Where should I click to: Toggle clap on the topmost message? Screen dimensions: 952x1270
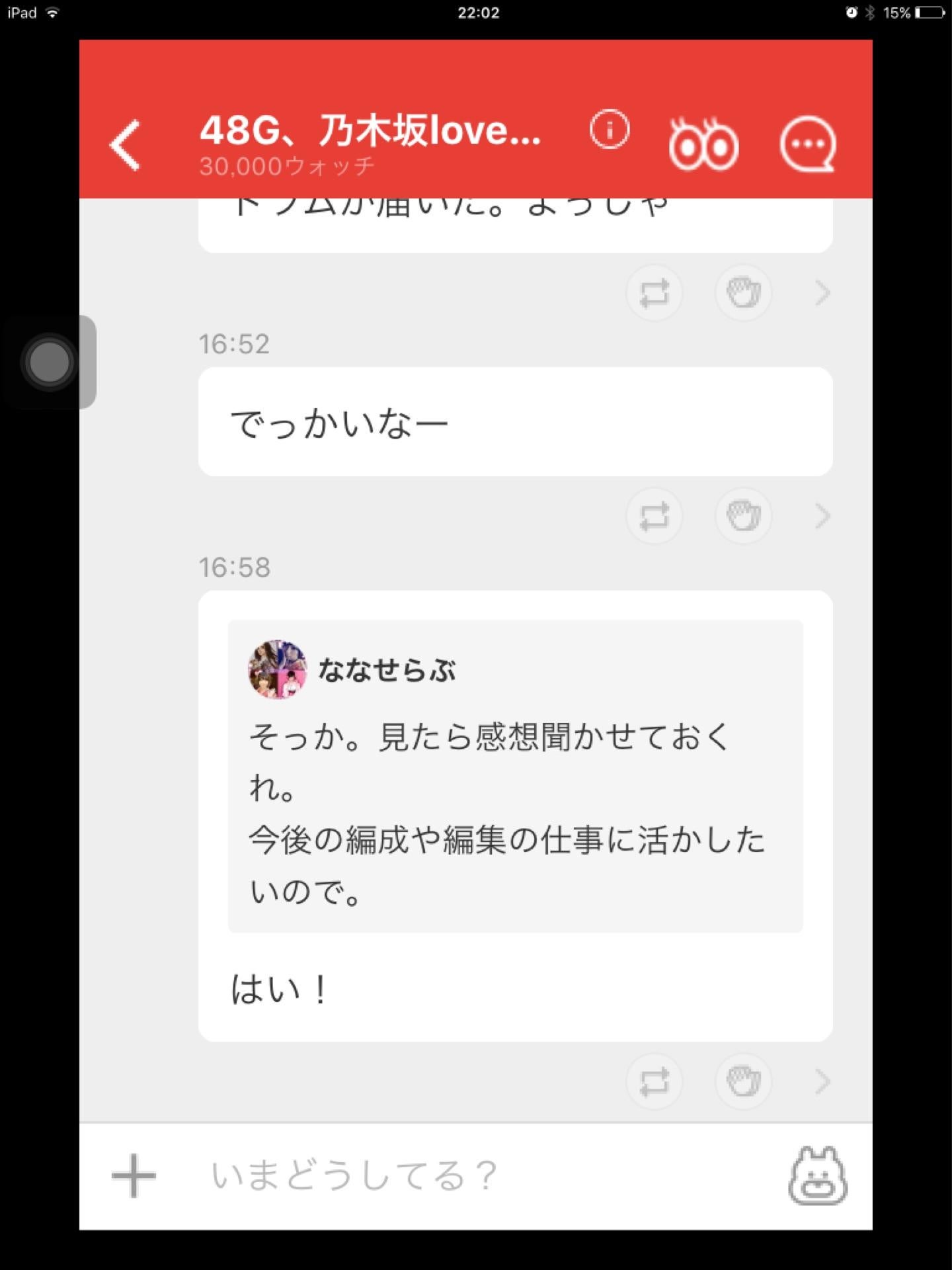coord(743,292)
